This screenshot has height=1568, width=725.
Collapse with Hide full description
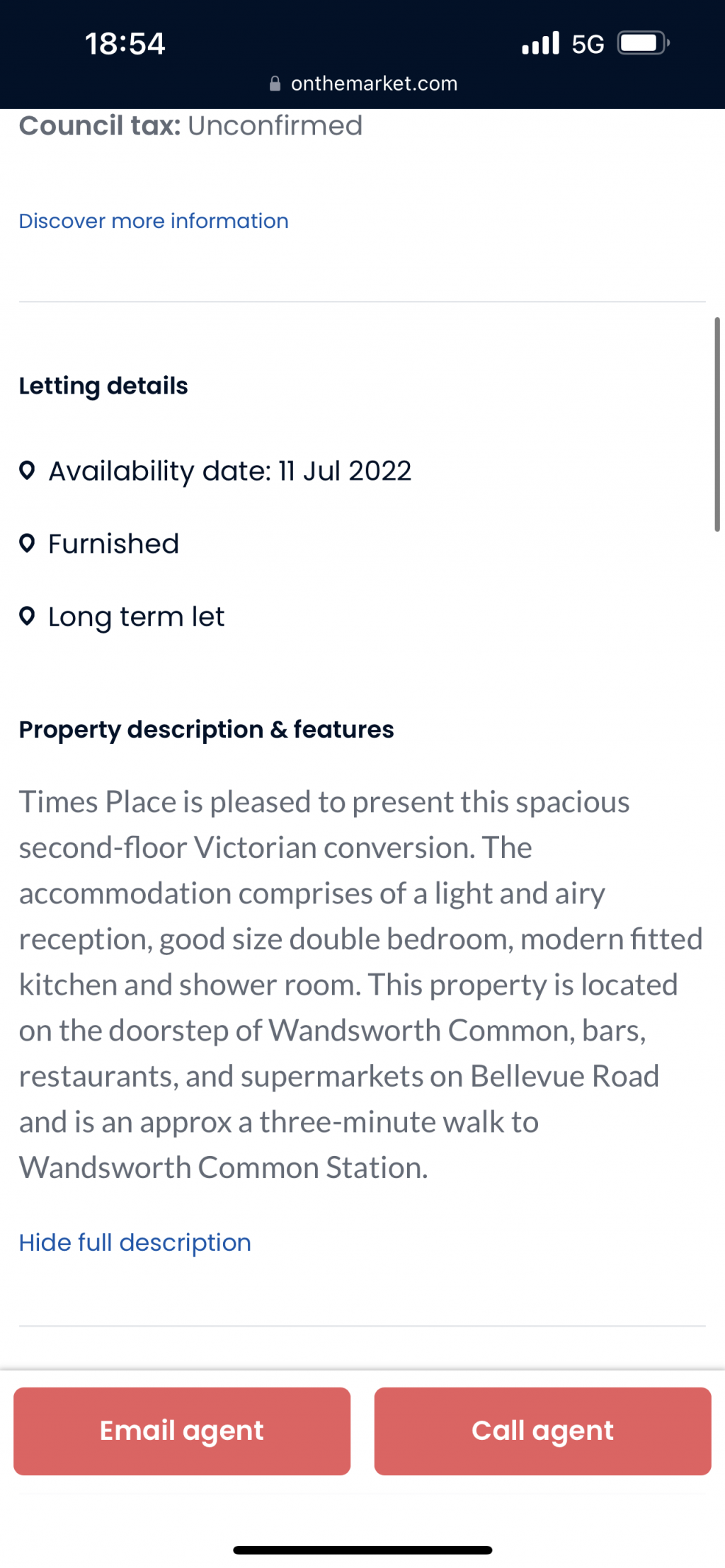pos(135,1242)
